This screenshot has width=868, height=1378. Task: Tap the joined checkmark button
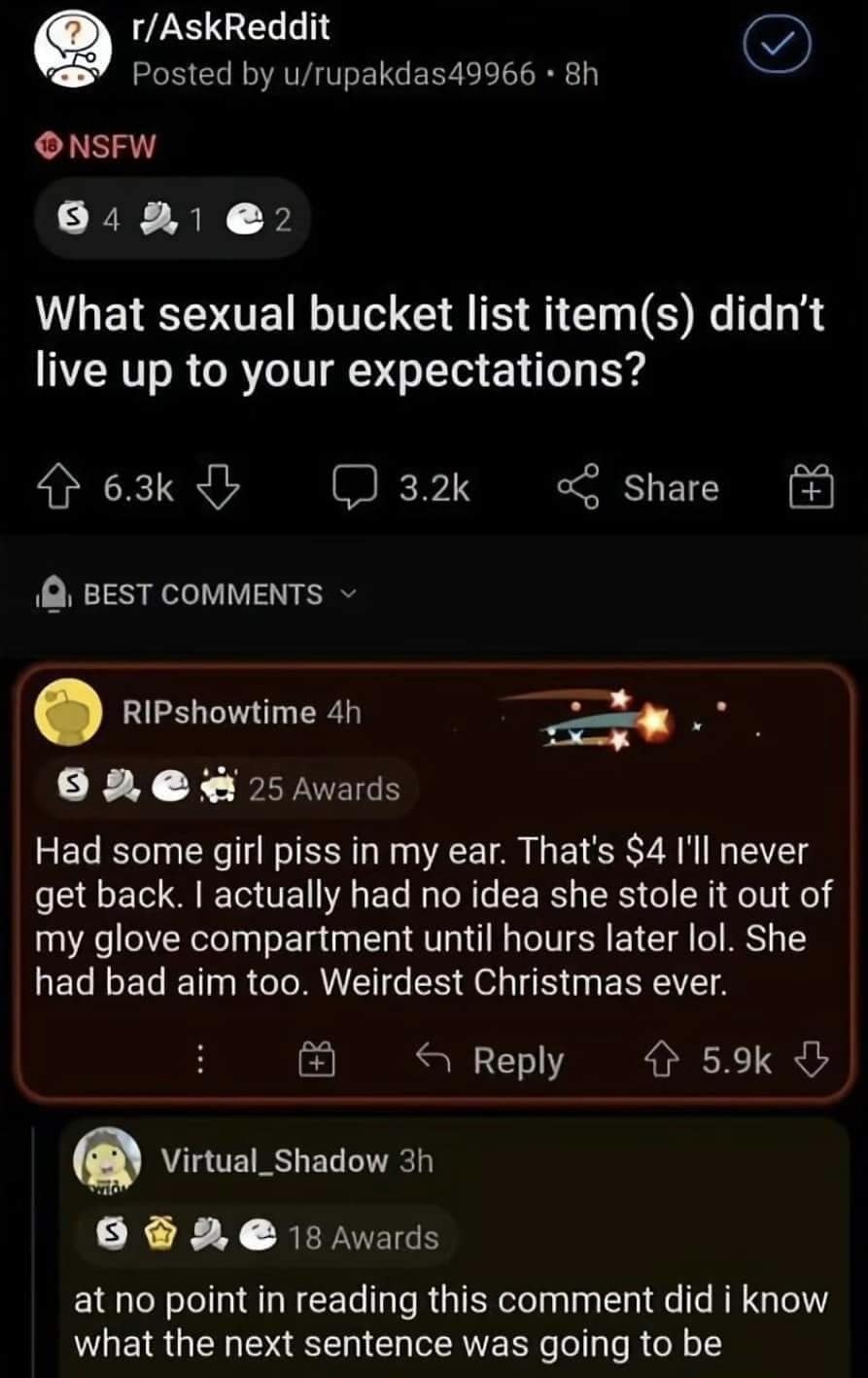click(x=778, y=47)
